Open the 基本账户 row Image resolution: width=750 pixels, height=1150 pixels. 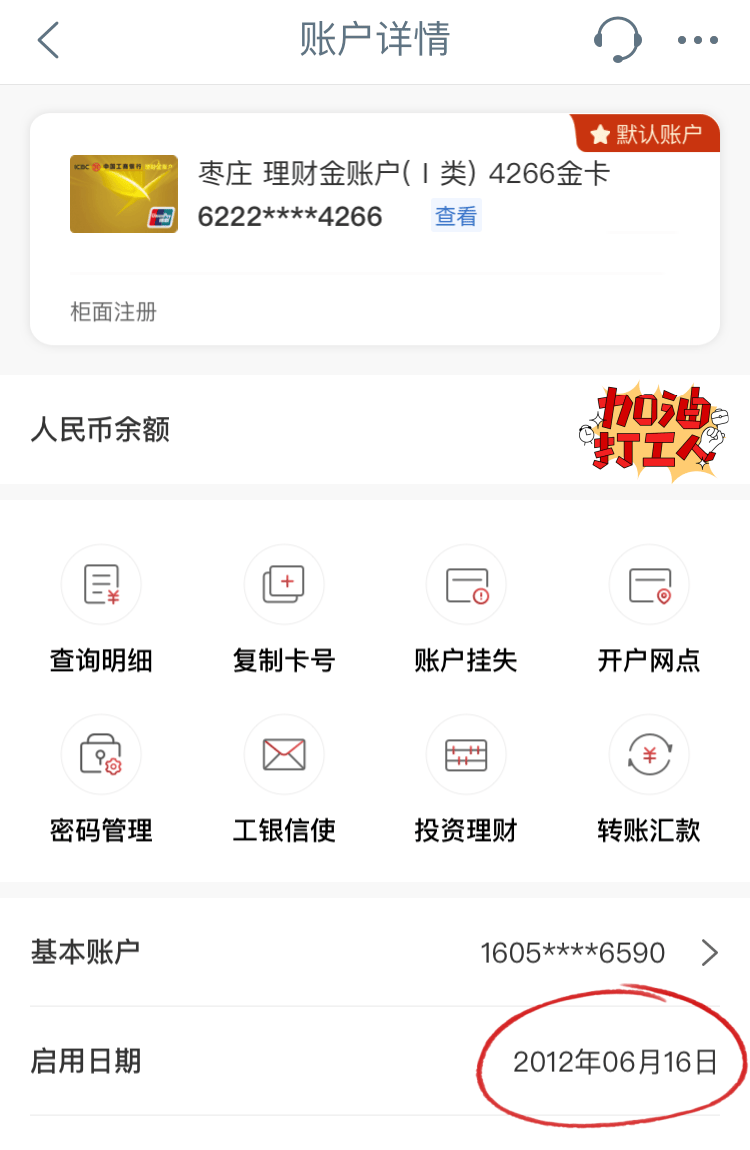click(x=375, y=953)
